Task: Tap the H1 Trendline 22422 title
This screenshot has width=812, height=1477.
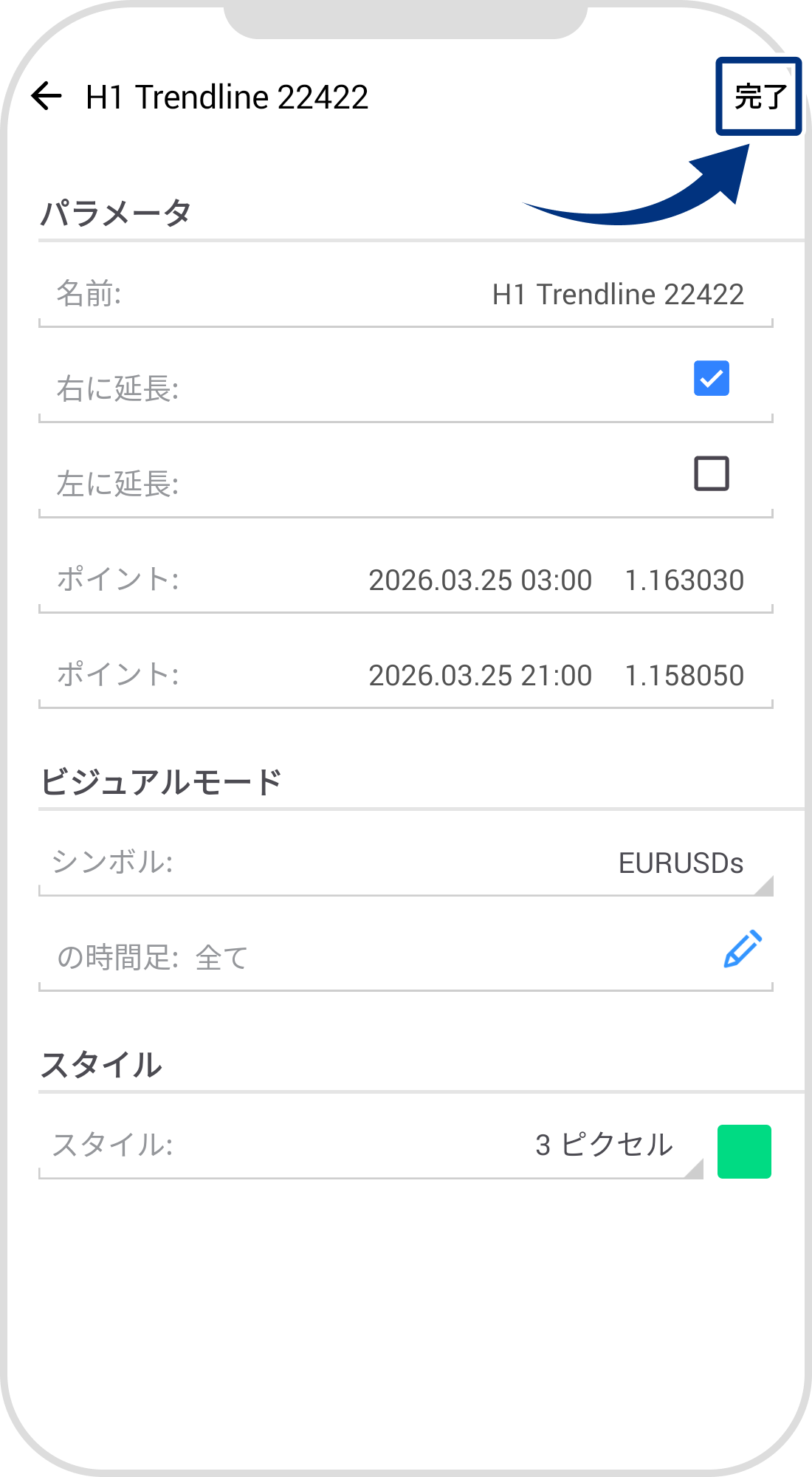Action: coord(225,96)
